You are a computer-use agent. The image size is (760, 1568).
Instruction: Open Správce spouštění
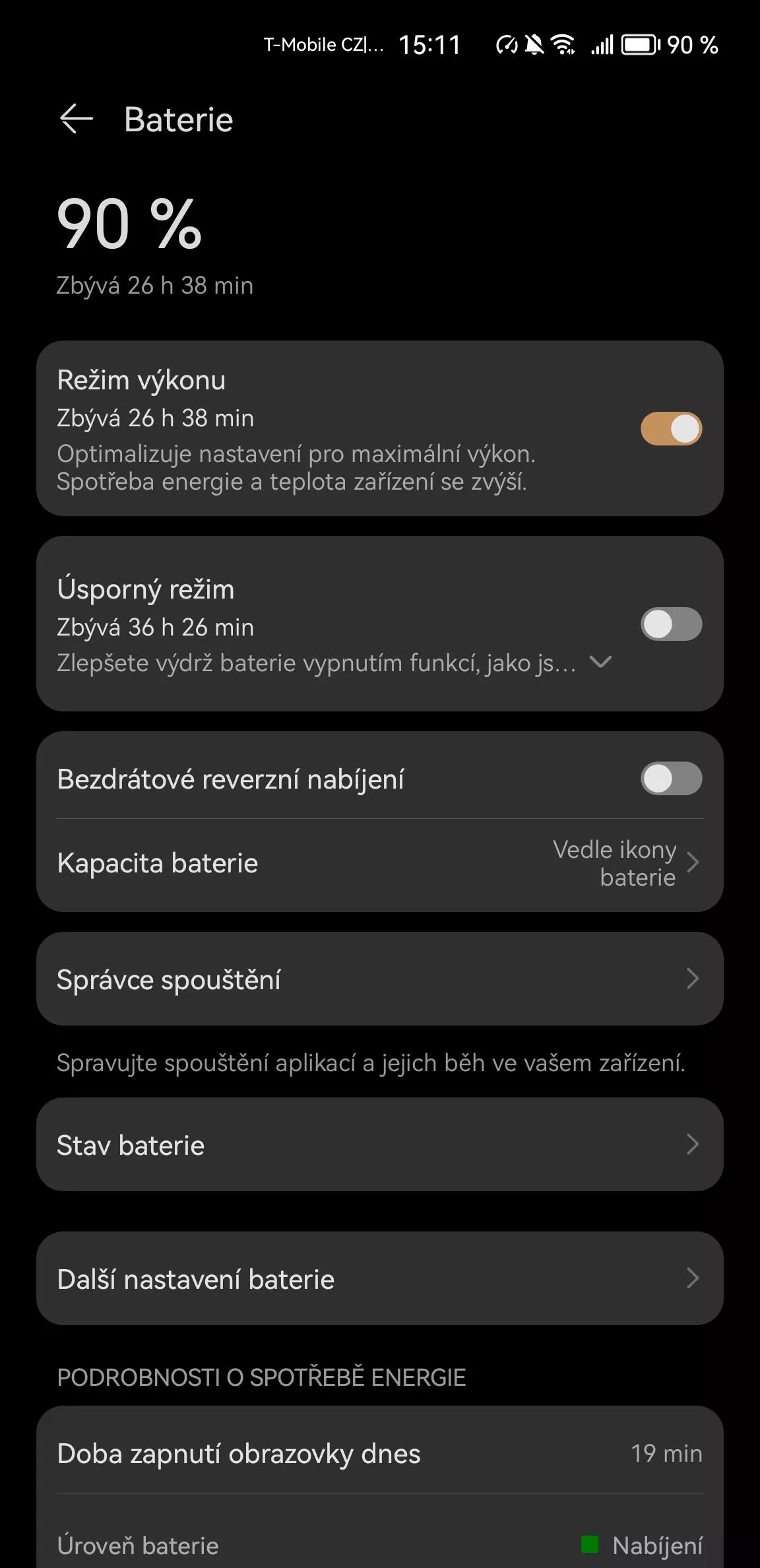pyautogui.click(x=380, y=979)
